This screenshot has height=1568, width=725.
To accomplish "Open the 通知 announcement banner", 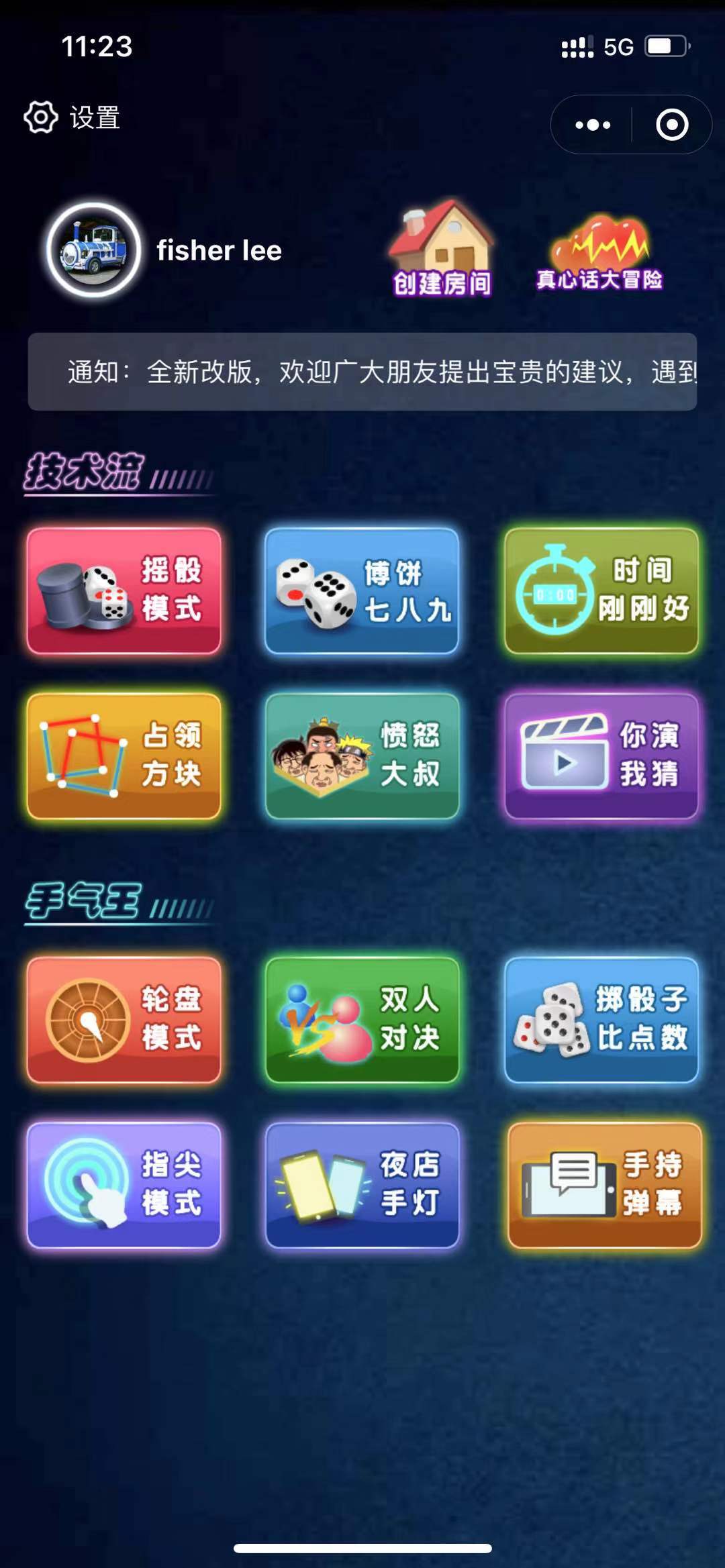I will point(362,372).
